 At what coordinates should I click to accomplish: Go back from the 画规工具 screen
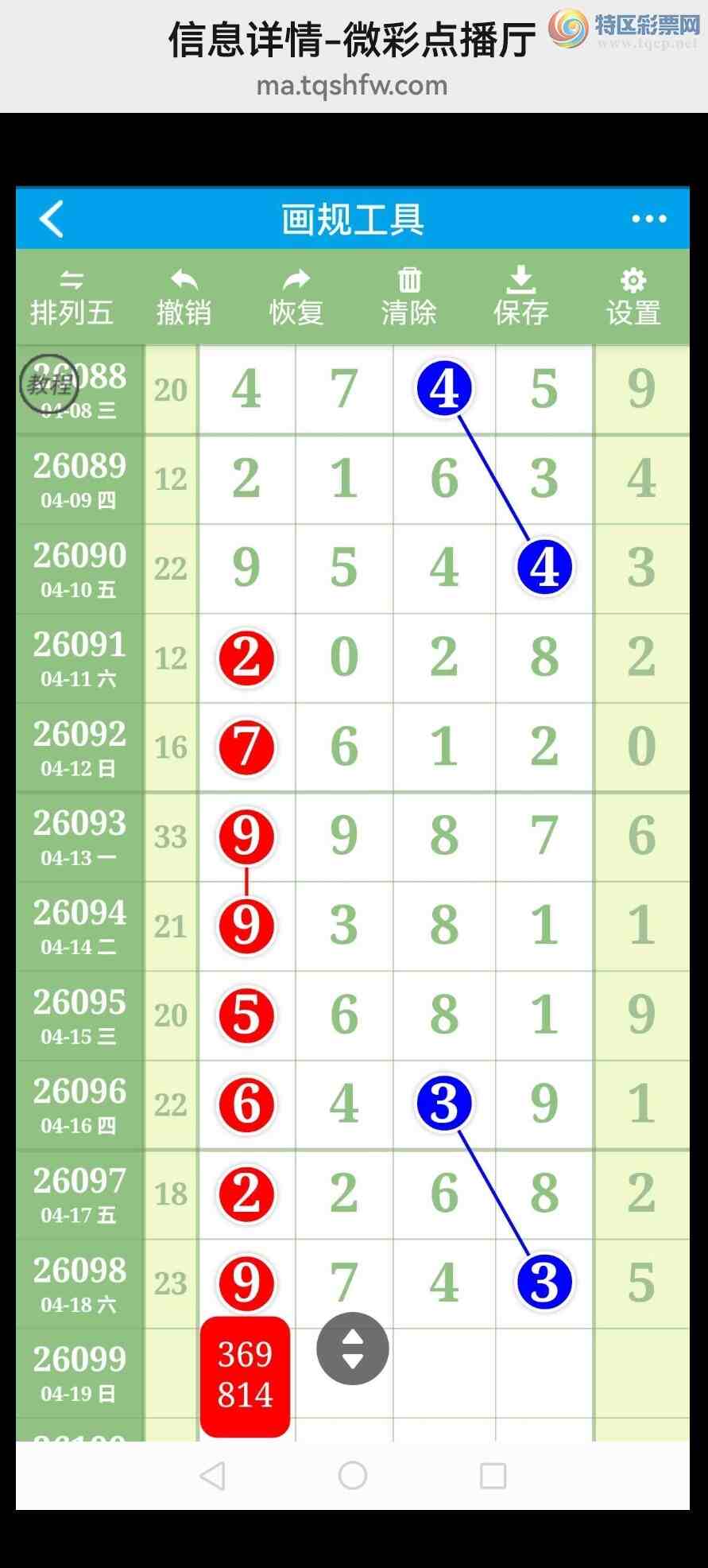tap(52, 219)
